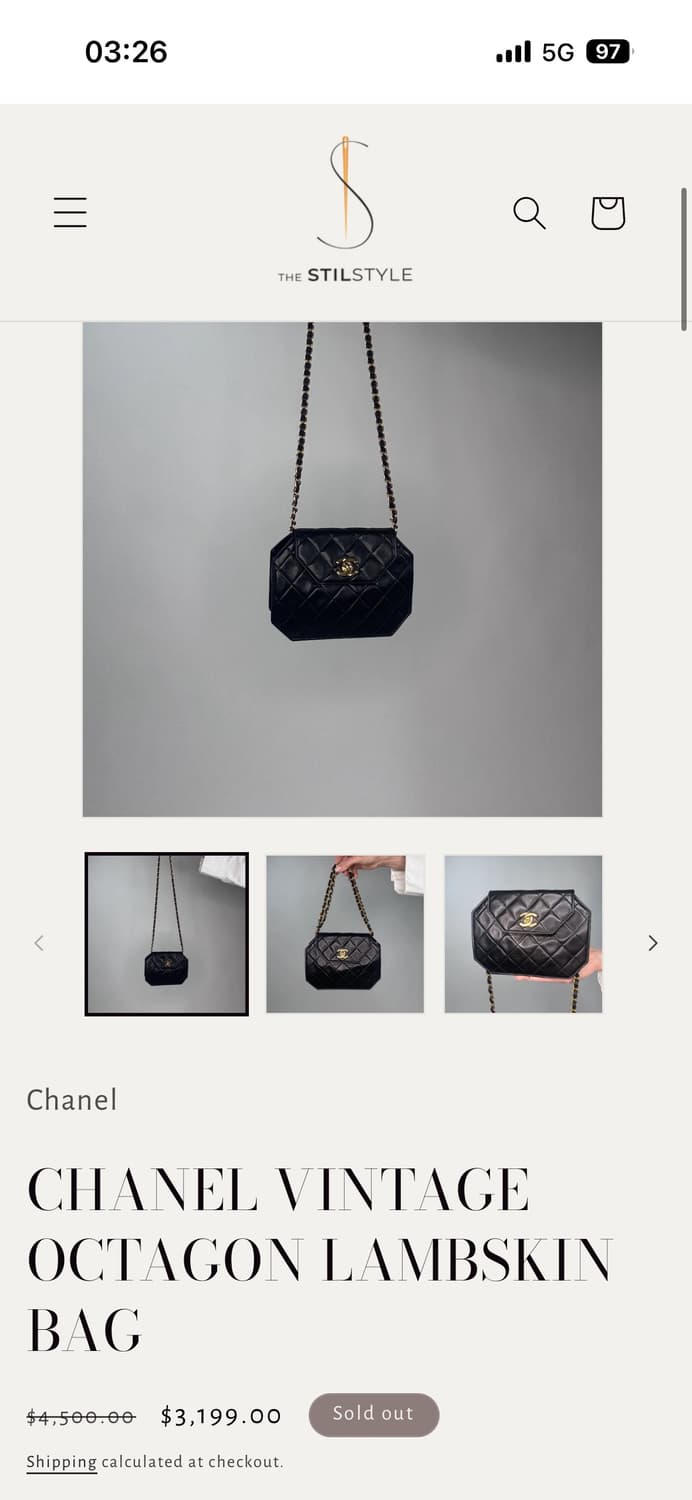Image resolution: width=692 pixels, height=1500 pixels.
Task: Open the main hanging bag product photo
Action: click(x=342, y=569)
